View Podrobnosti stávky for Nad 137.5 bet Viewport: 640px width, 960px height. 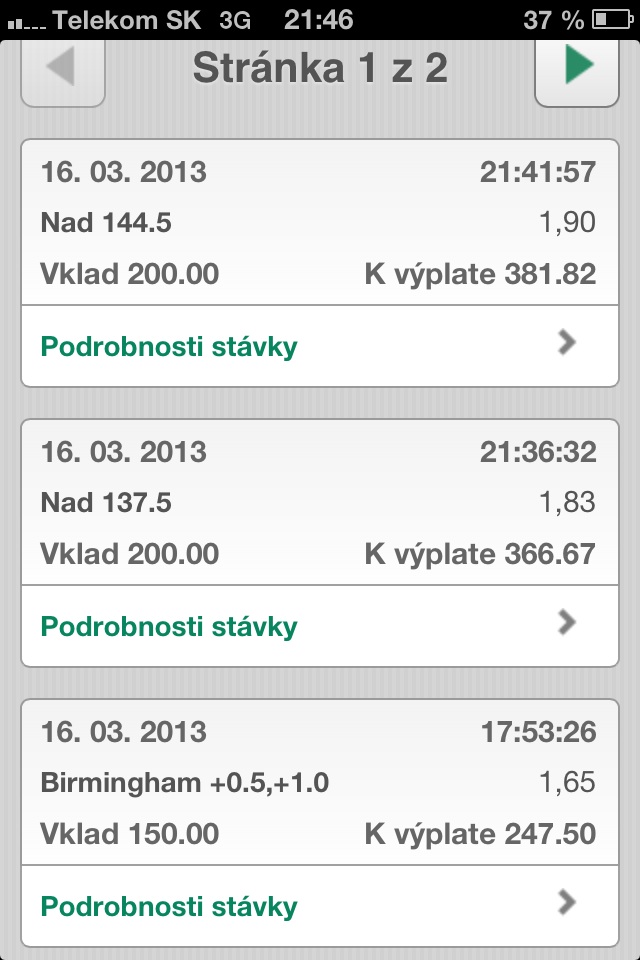pos(320,626)
